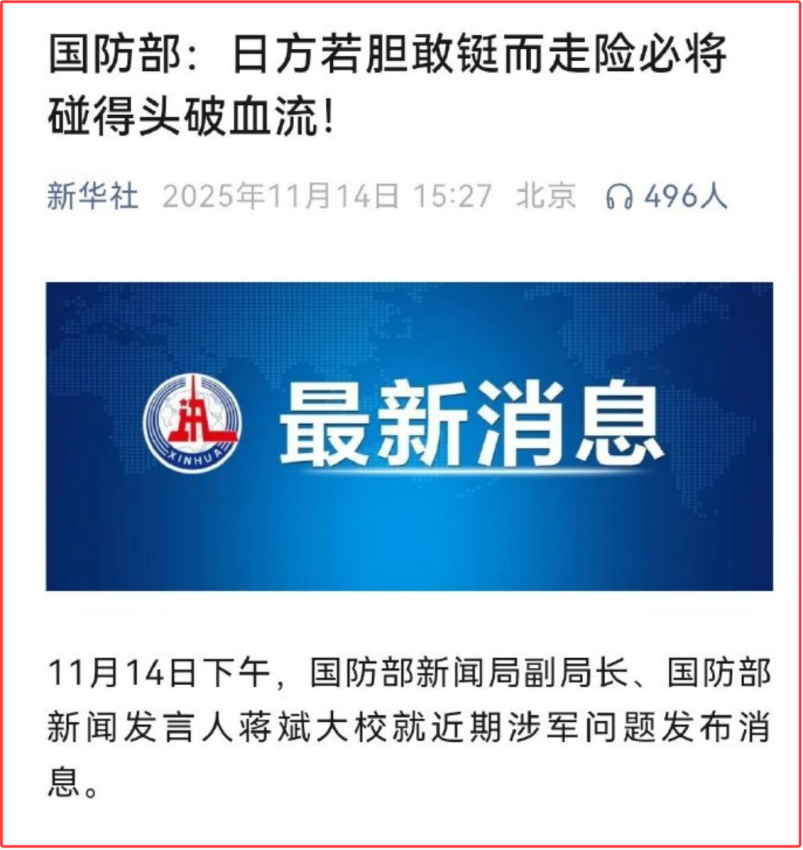The image size is (803, 850).
Task: Open the 最新消息 banner image
Action: point(408,436)
